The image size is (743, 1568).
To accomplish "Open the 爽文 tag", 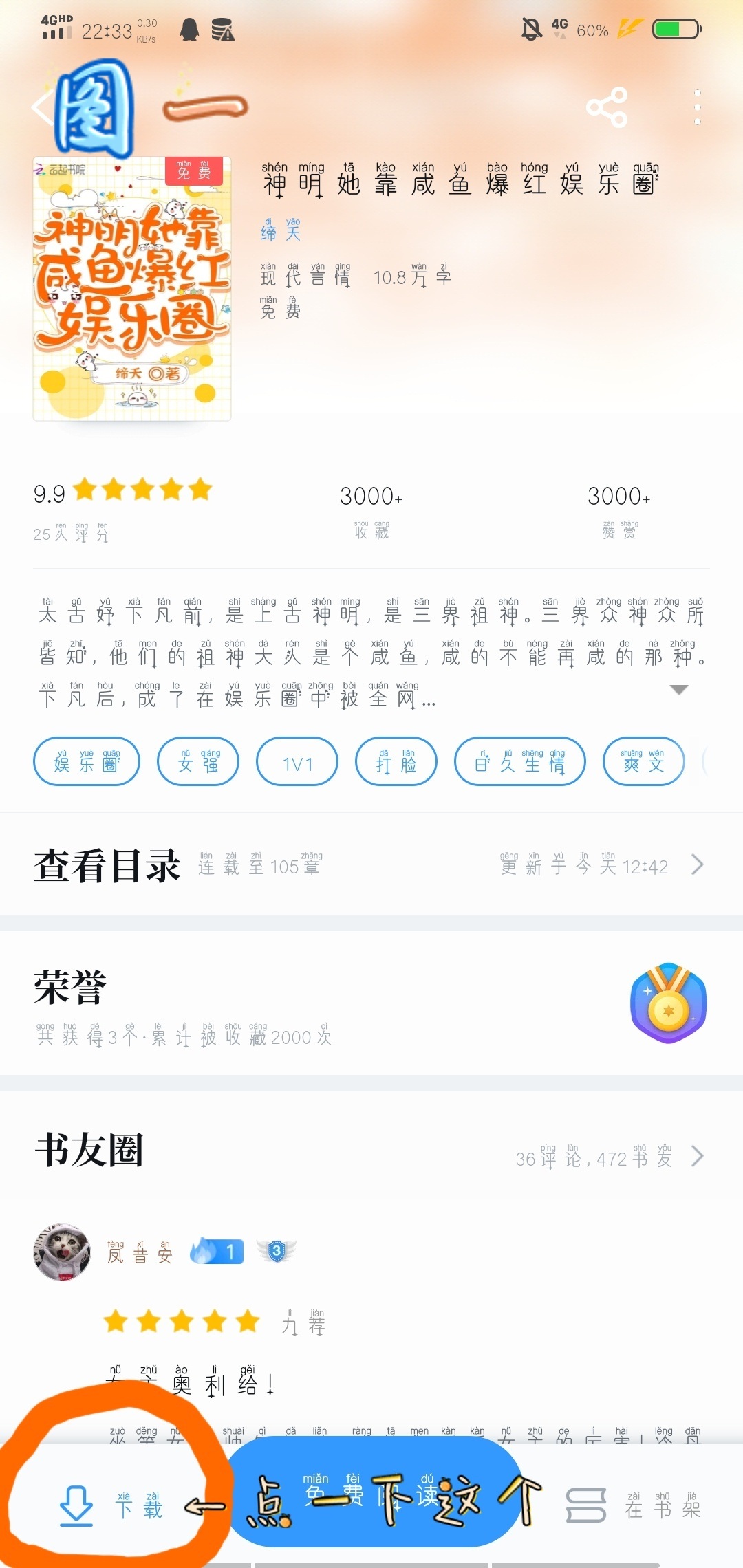I will (643, 761).
